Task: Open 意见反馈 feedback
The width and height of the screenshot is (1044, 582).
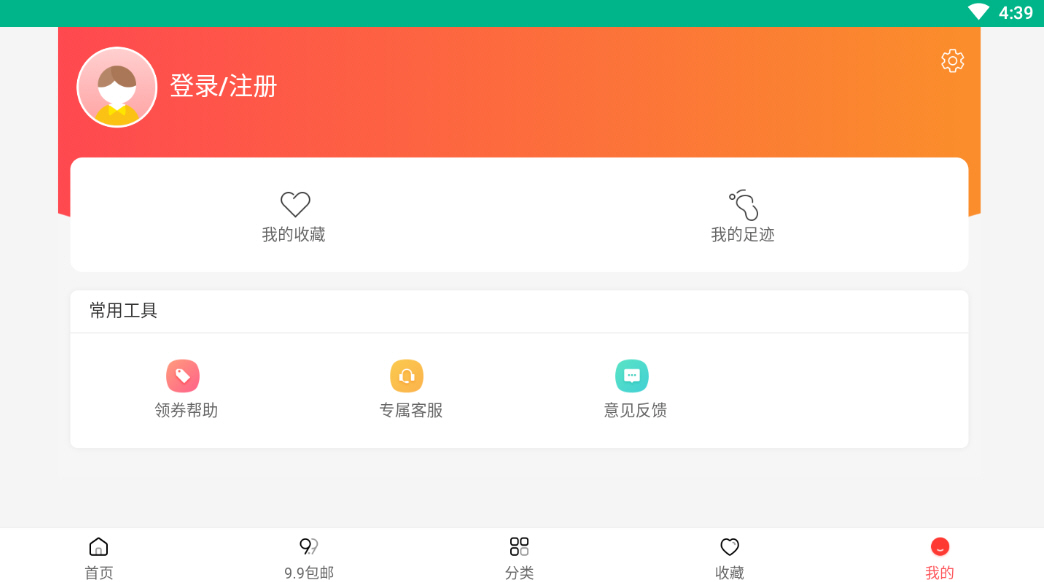Action: coord(634,389)
